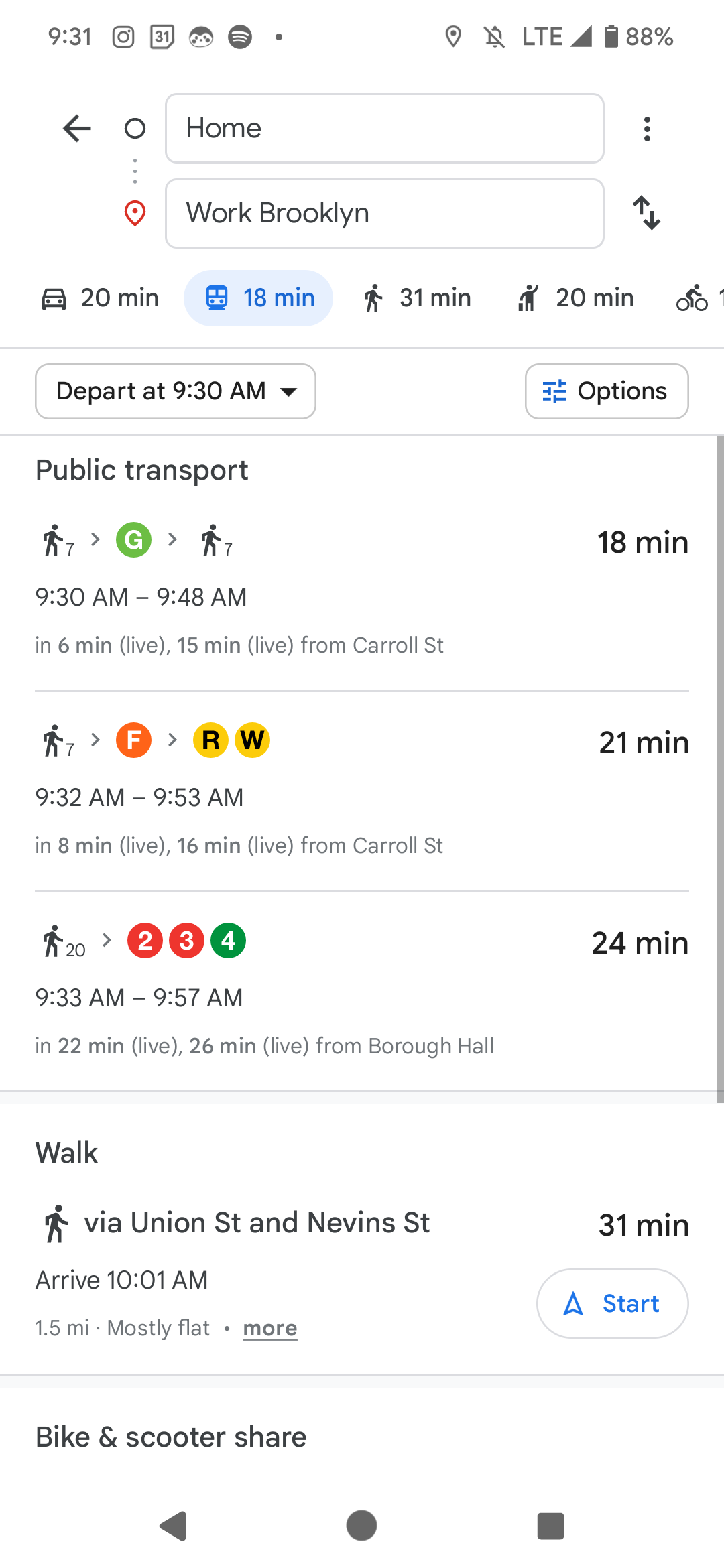The width and height of the screenshot is (724, 1568).
Task: Switch to the walking 31 min tab
Action: pos(416,298)
